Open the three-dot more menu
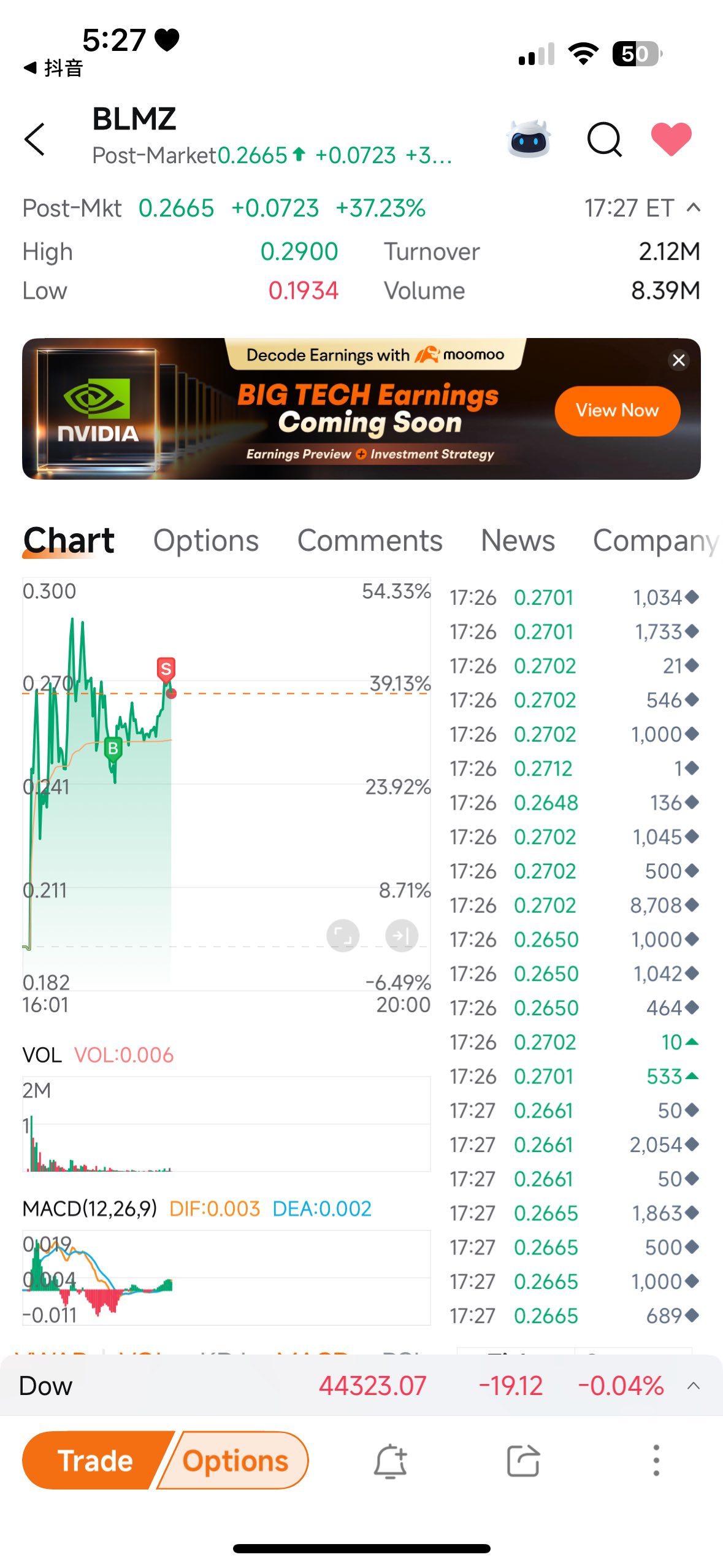The width and height of the screenshot is (723, 1568). tap(656, 1461)
